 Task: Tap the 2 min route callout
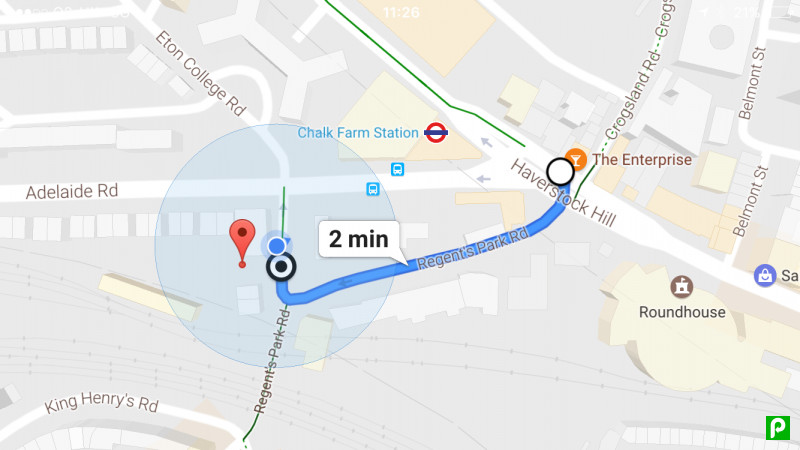tap(359, 240)
